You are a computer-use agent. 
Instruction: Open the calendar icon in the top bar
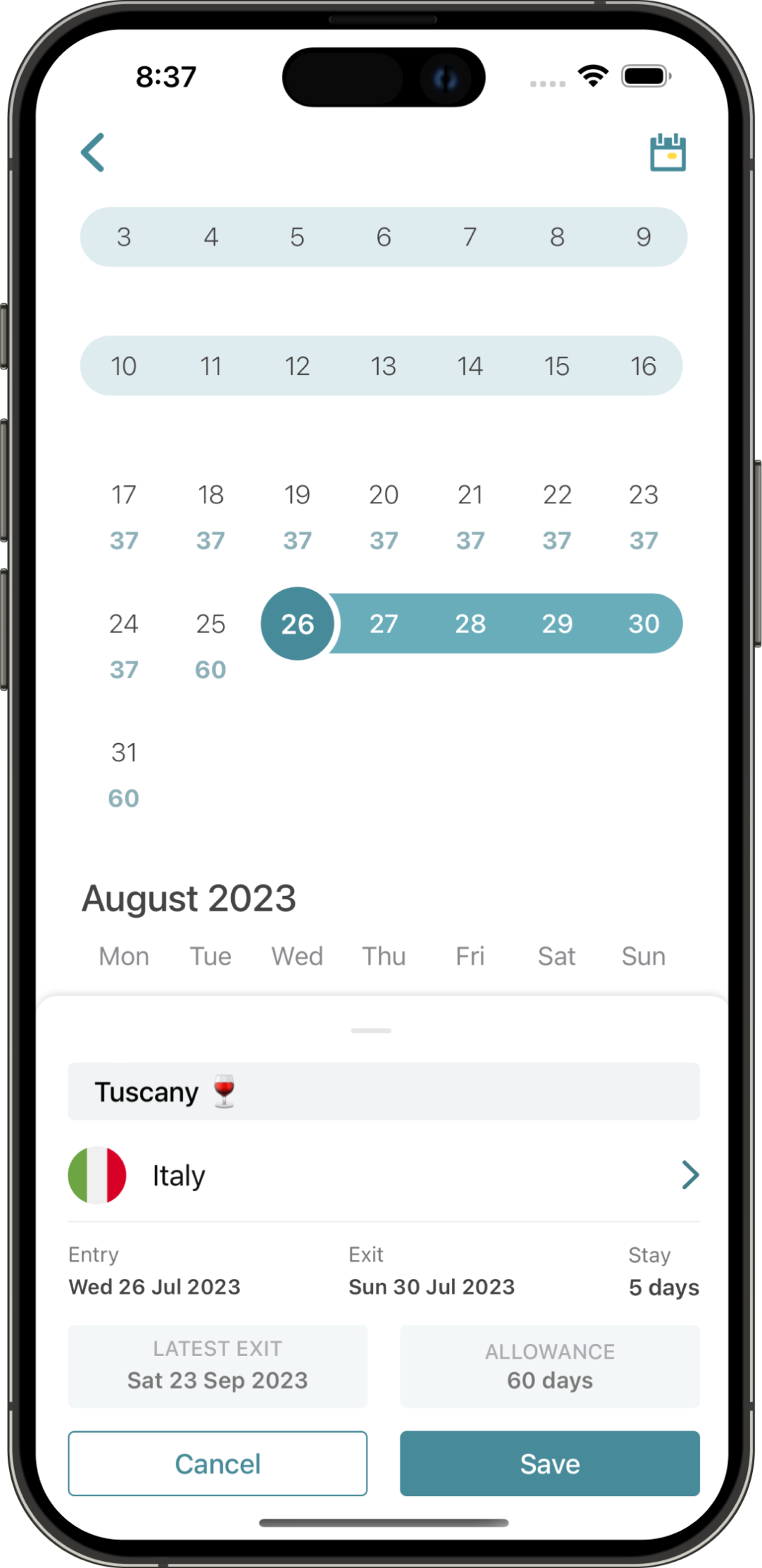[667, 152]
